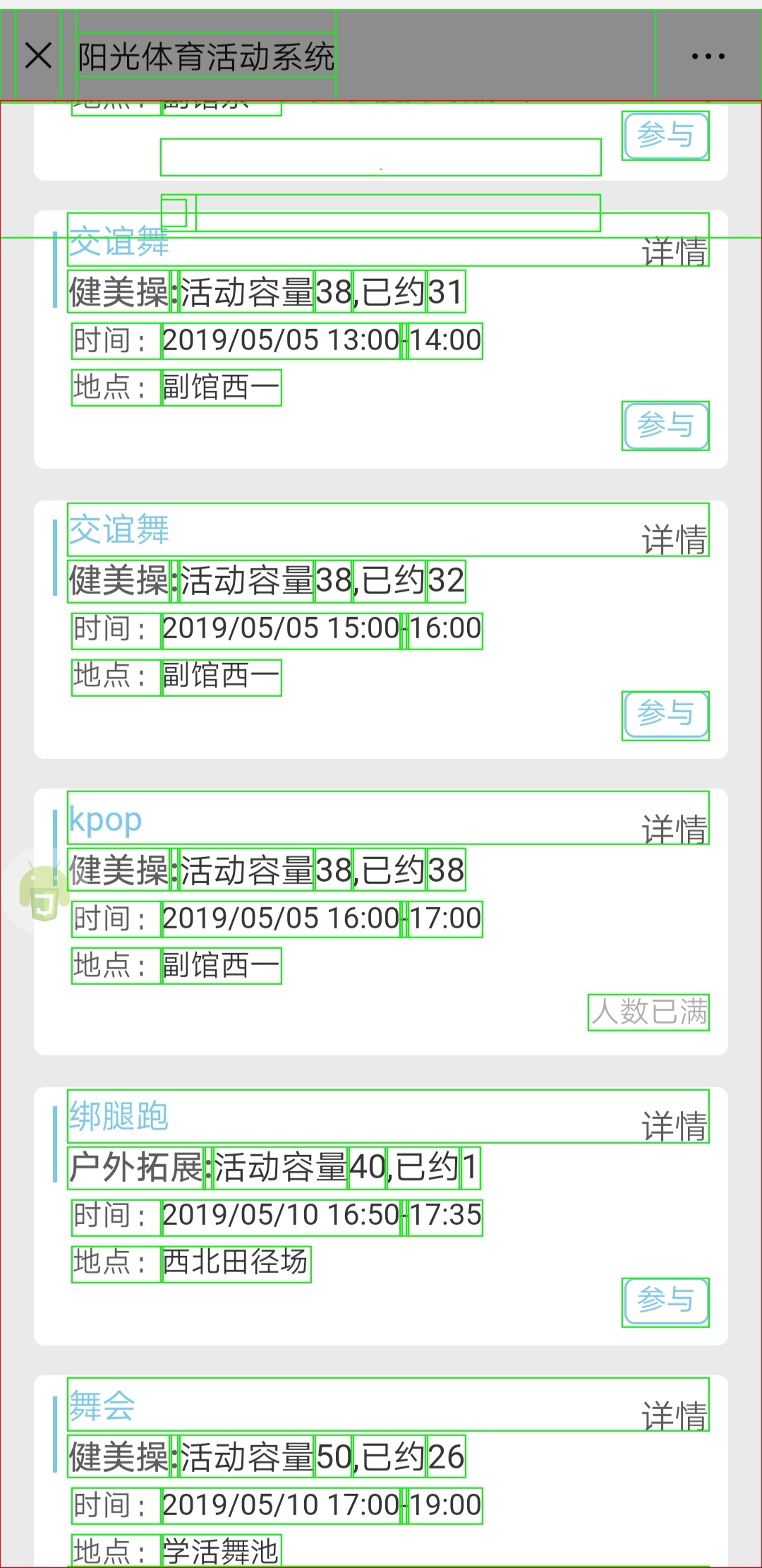
Task: Tap 参与 for the 15:00-16:00 交谊舞 class
Action: 665,715
